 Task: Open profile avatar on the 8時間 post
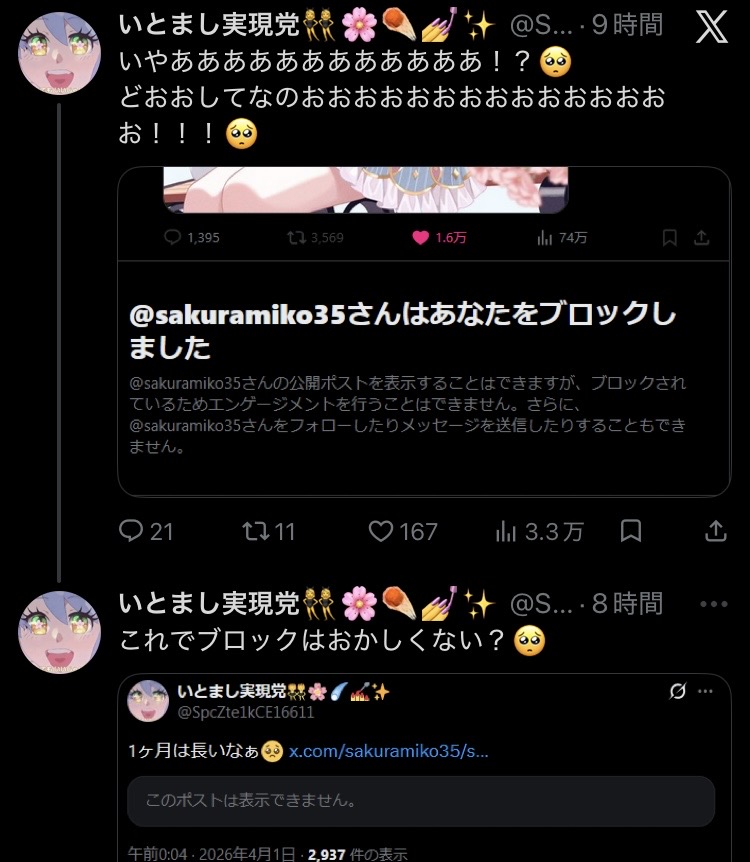[60, 632]
